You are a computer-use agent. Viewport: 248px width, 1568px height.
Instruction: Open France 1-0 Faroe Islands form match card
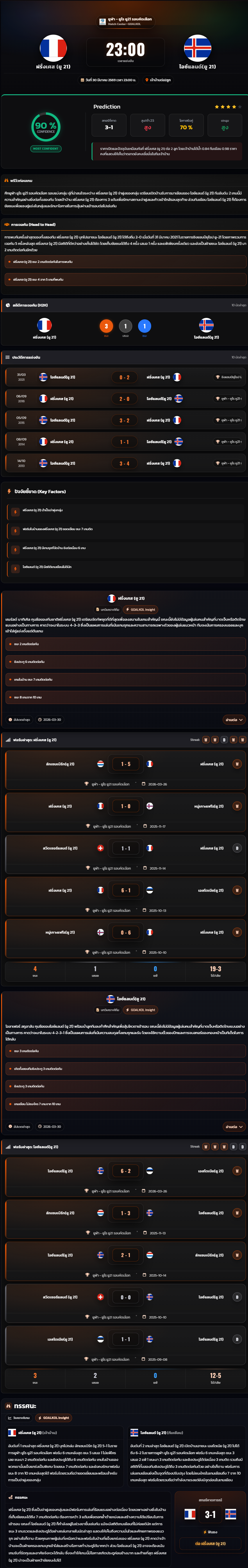[x=124, y=812]
